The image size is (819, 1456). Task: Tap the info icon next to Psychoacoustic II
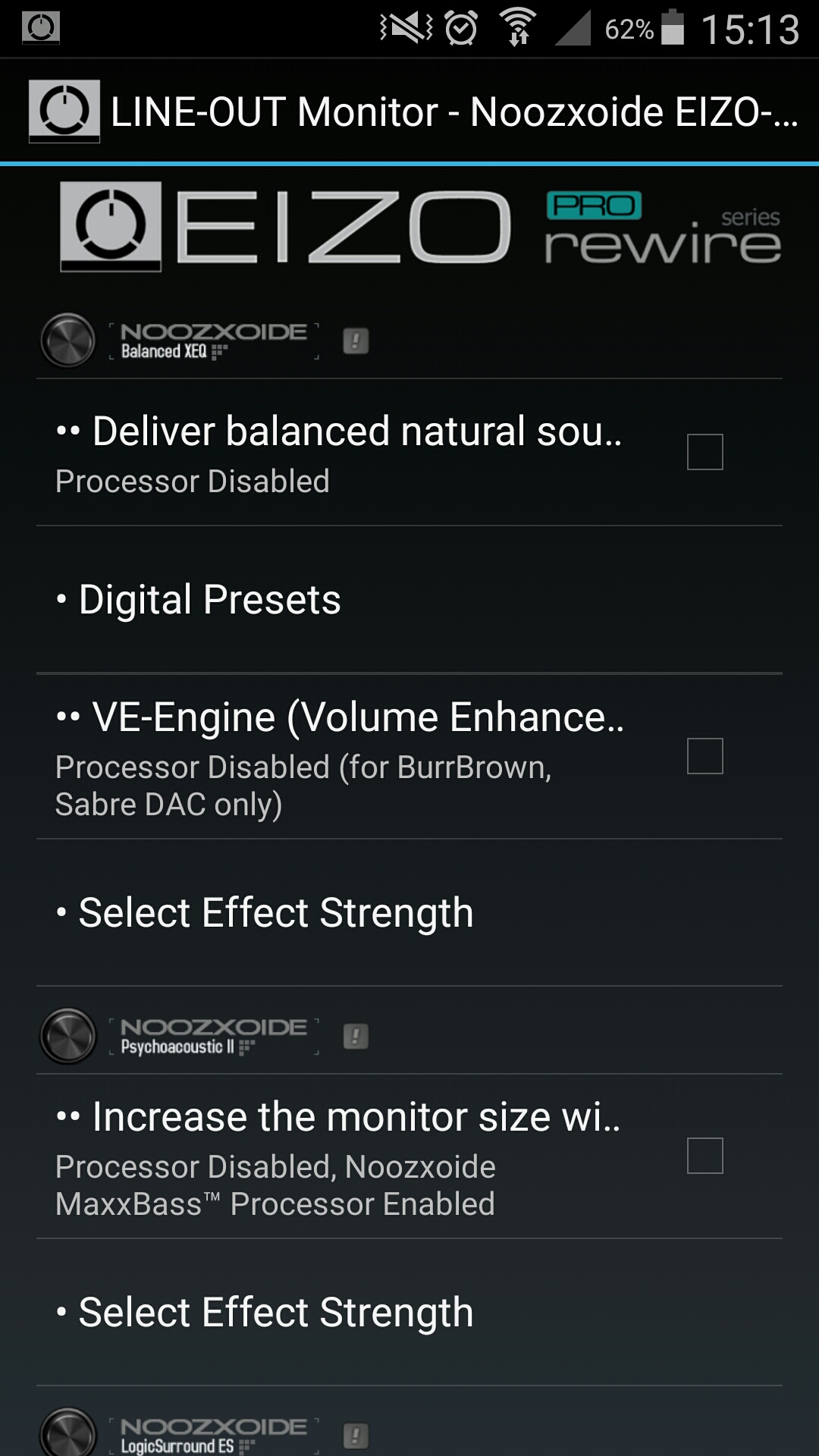[x=356, y=1036]
